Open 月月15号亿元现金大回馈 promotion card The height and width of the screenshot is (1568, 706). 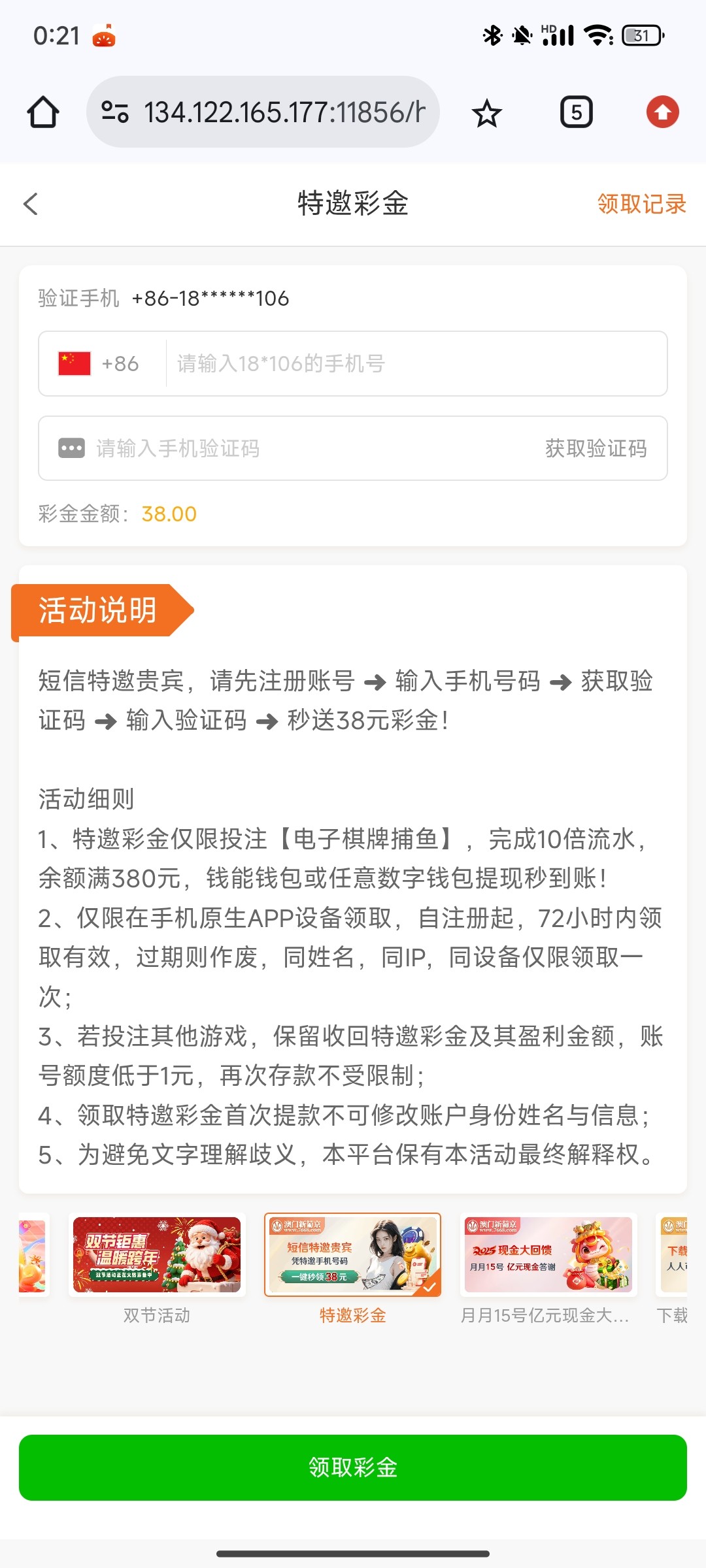[548, 1255]
